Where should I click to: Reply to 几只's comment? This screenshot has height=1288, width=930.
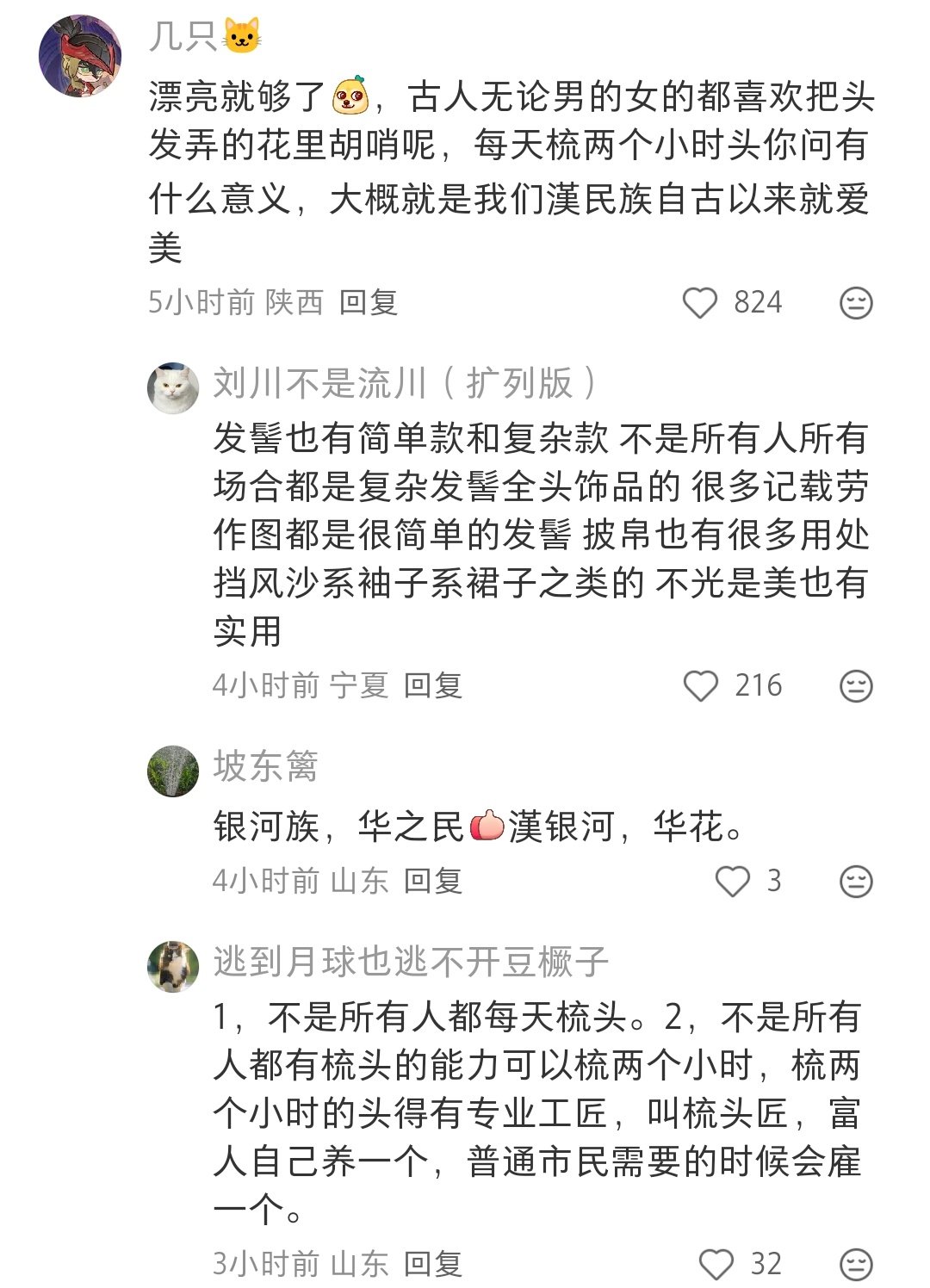(368, 302)
